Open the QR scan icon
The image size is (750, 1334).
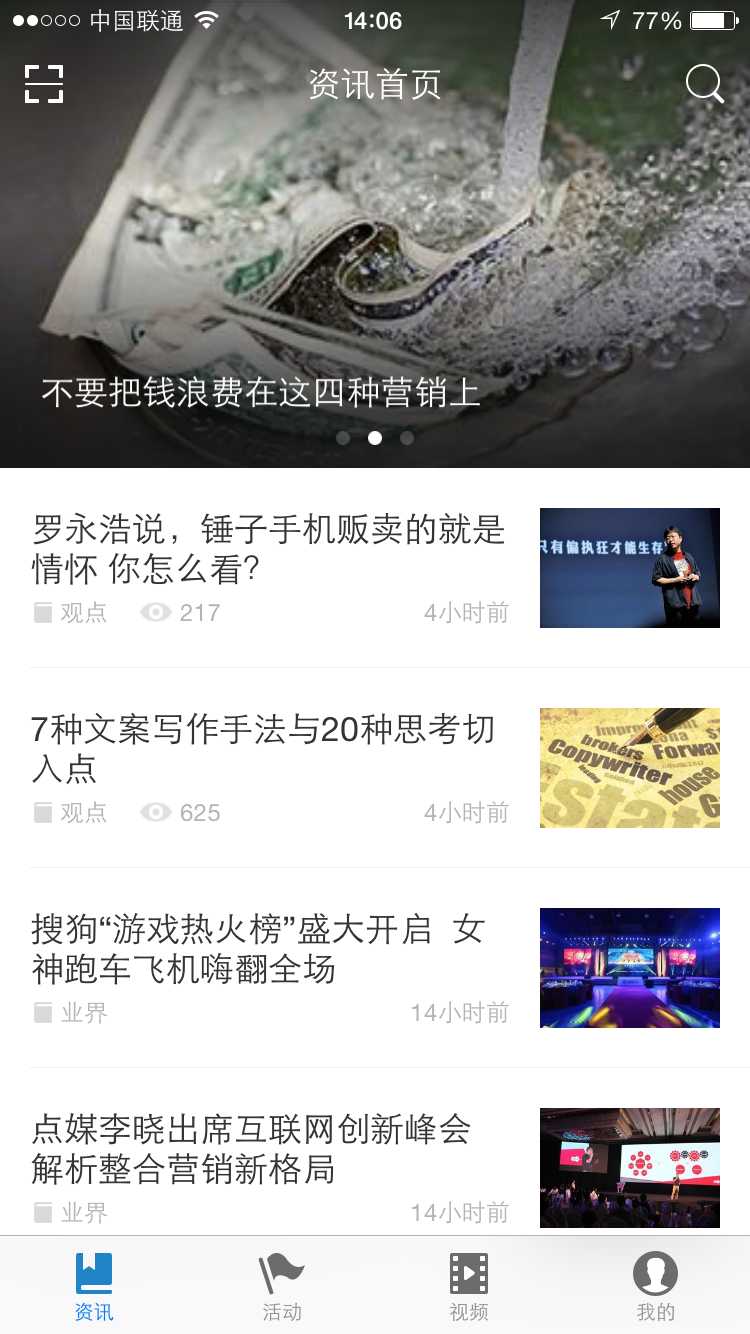44,84
